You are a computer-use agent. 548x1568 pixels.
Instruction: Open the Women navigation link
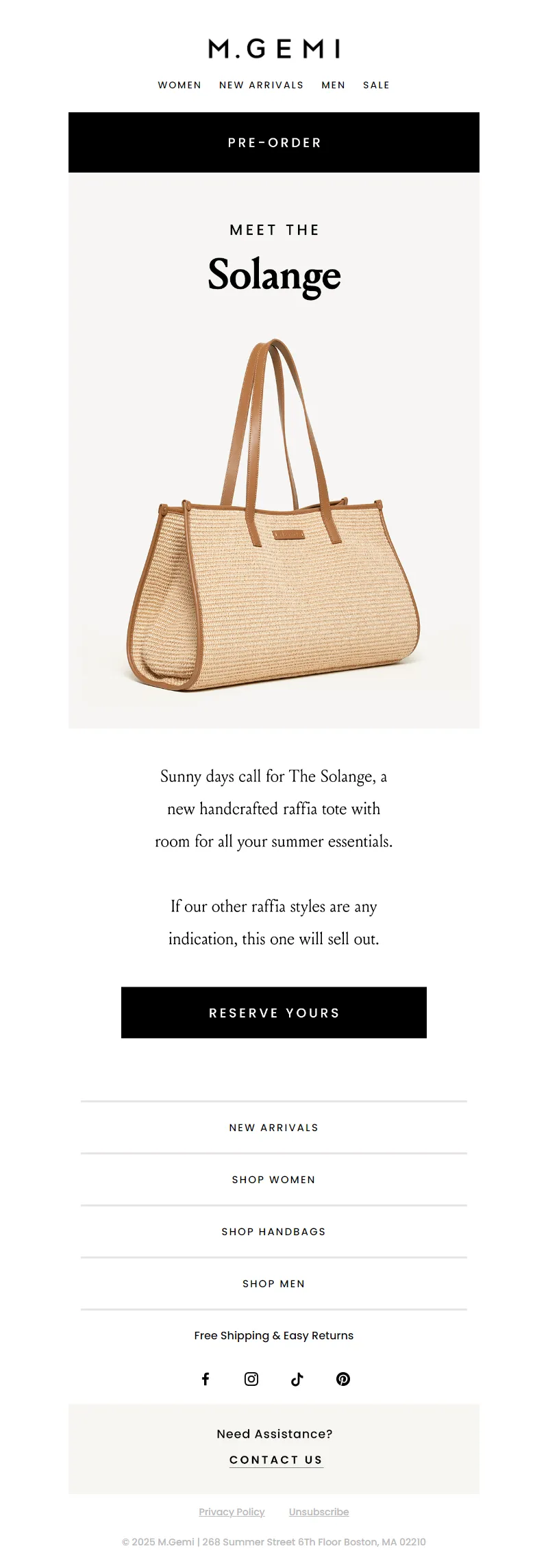click(x=179, y=85)
